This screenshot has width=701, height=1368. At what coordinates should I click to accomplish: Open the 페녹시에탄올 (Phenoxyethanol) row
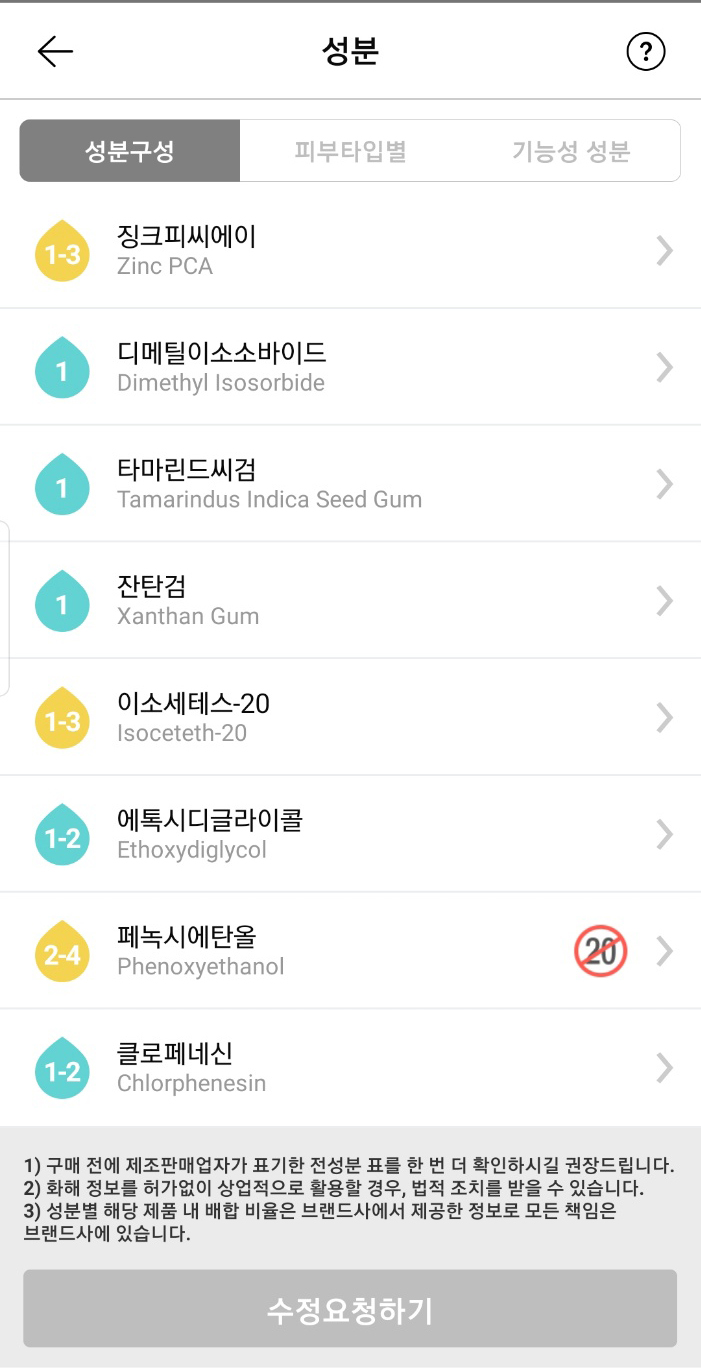tap(350, 951)
